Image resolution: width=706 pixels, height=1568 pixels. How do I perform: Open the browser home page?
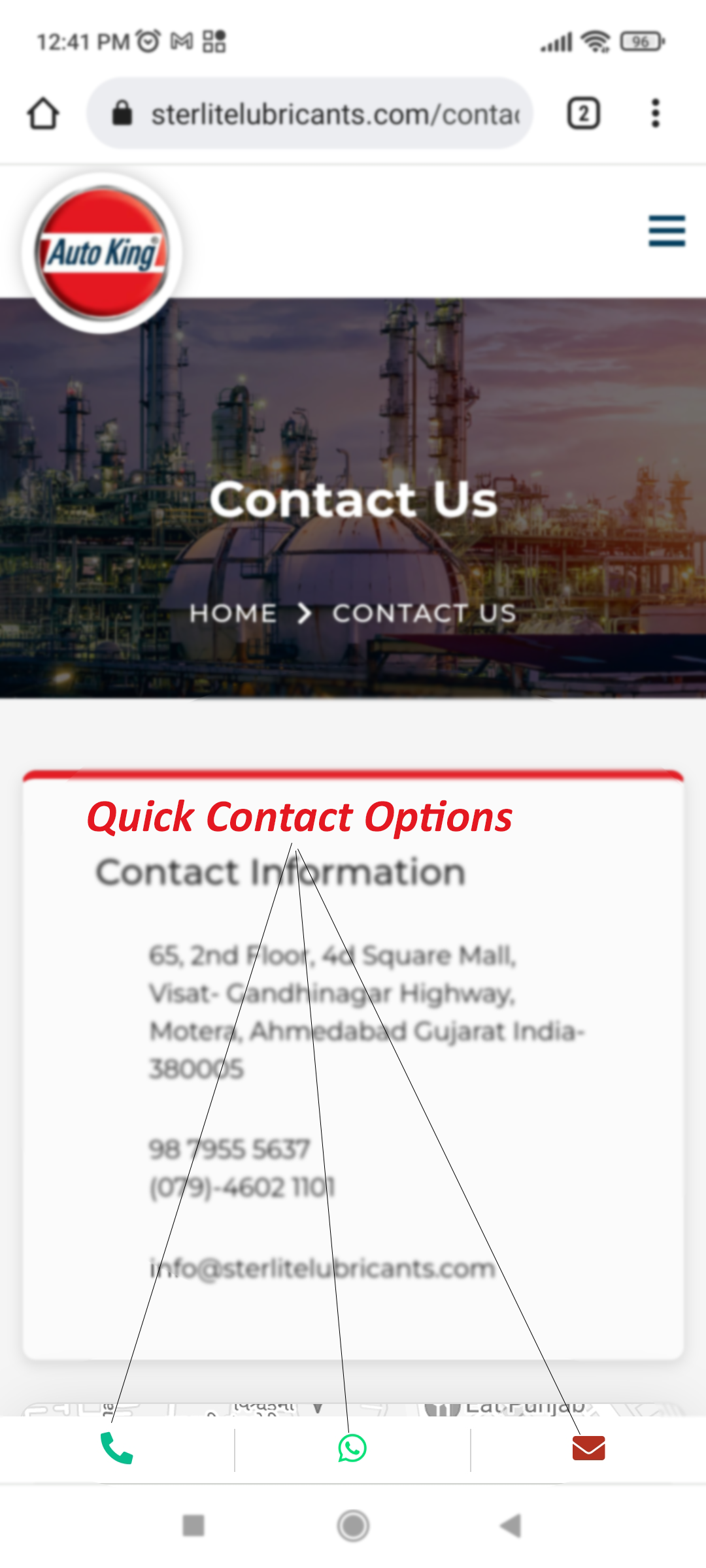tap(43, 114)
